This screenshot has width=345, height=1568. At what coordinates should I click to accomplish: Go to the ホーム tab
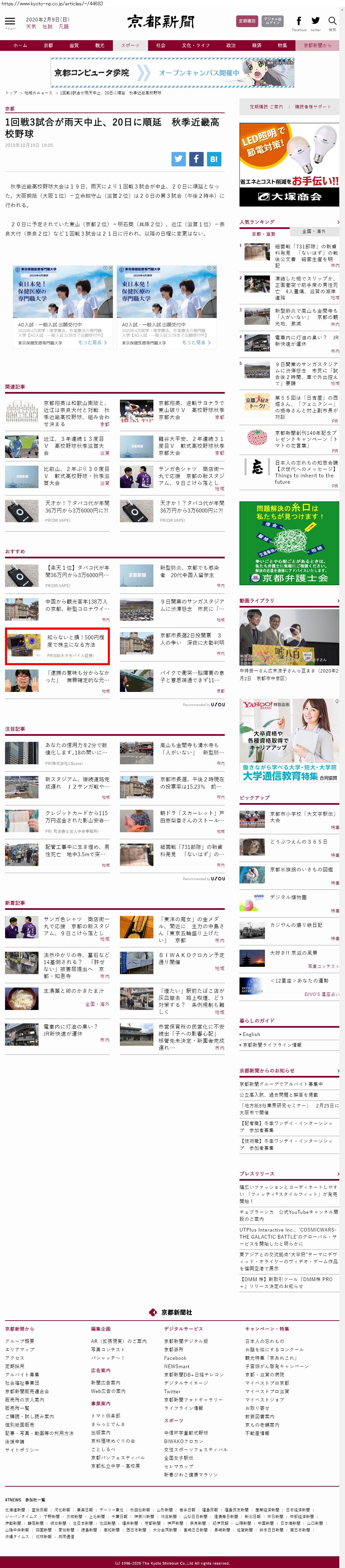[x=20, y=45]
